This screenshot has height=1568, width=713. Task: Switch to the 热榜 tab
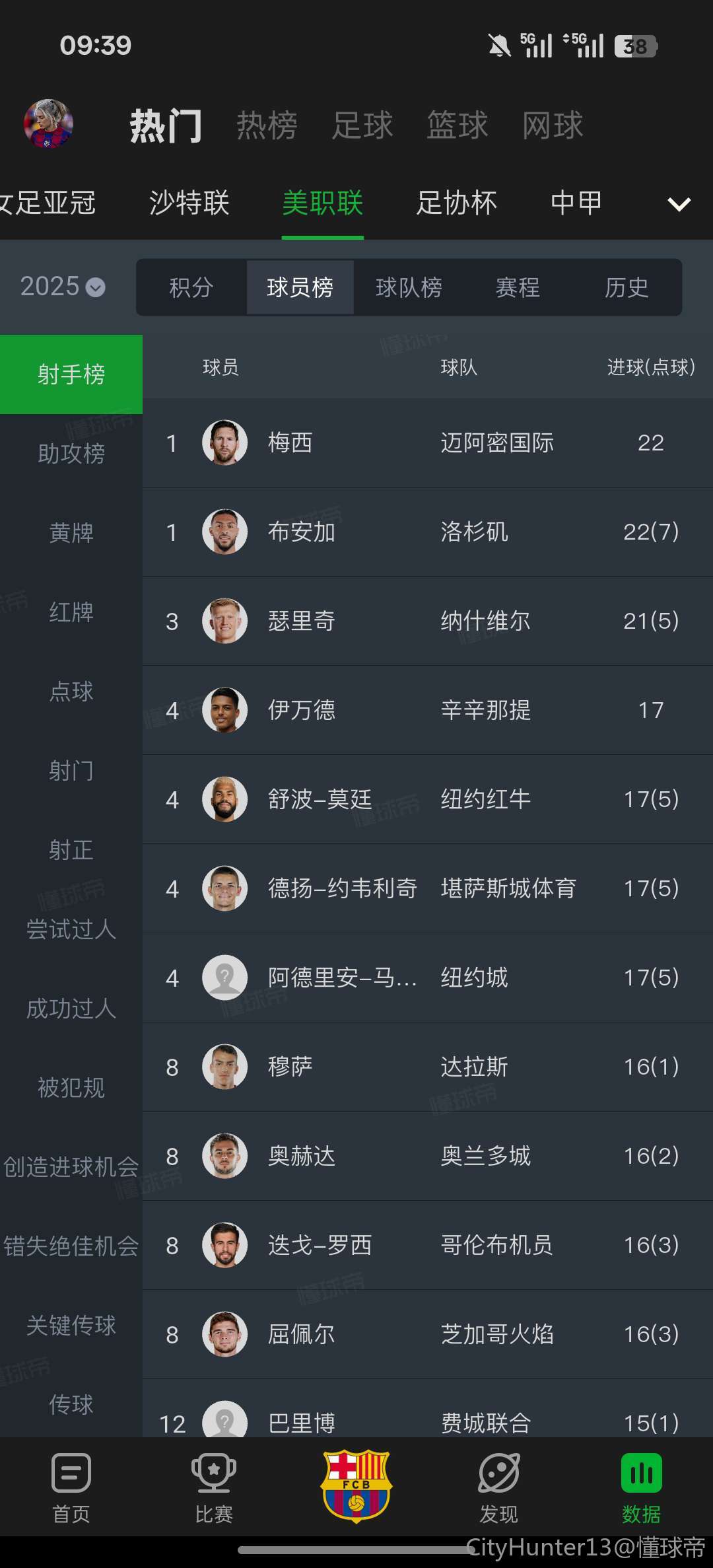point(267,125)
